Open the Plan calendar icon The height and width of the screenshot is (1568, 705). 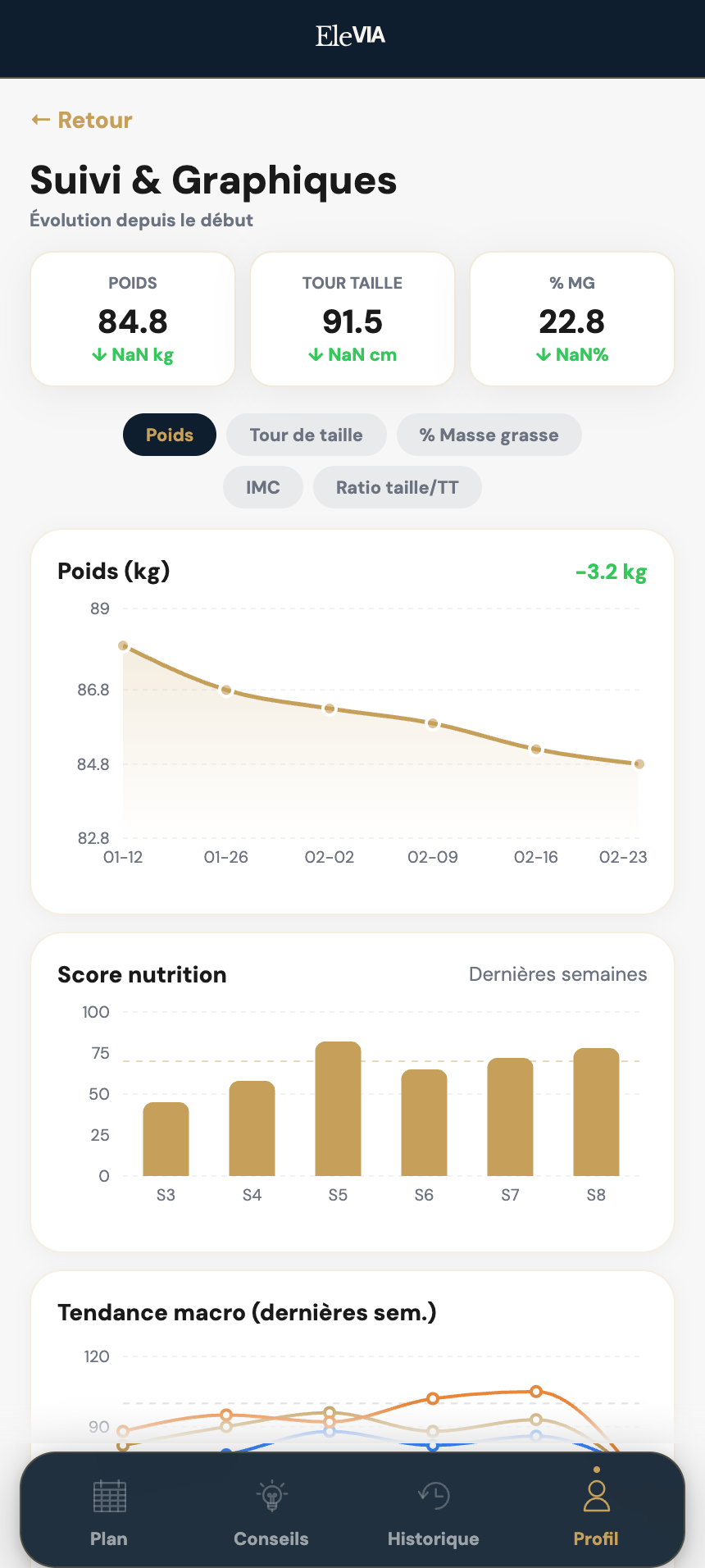point(109,1495)
